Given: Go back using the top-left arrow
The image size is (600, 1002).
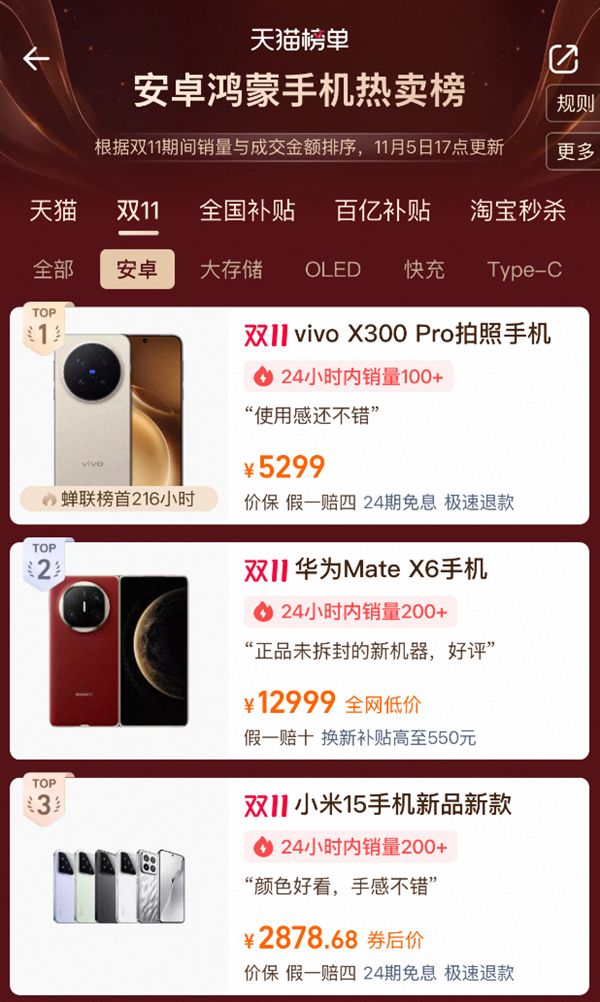Looking at the screenshot, I should [37, 59].
